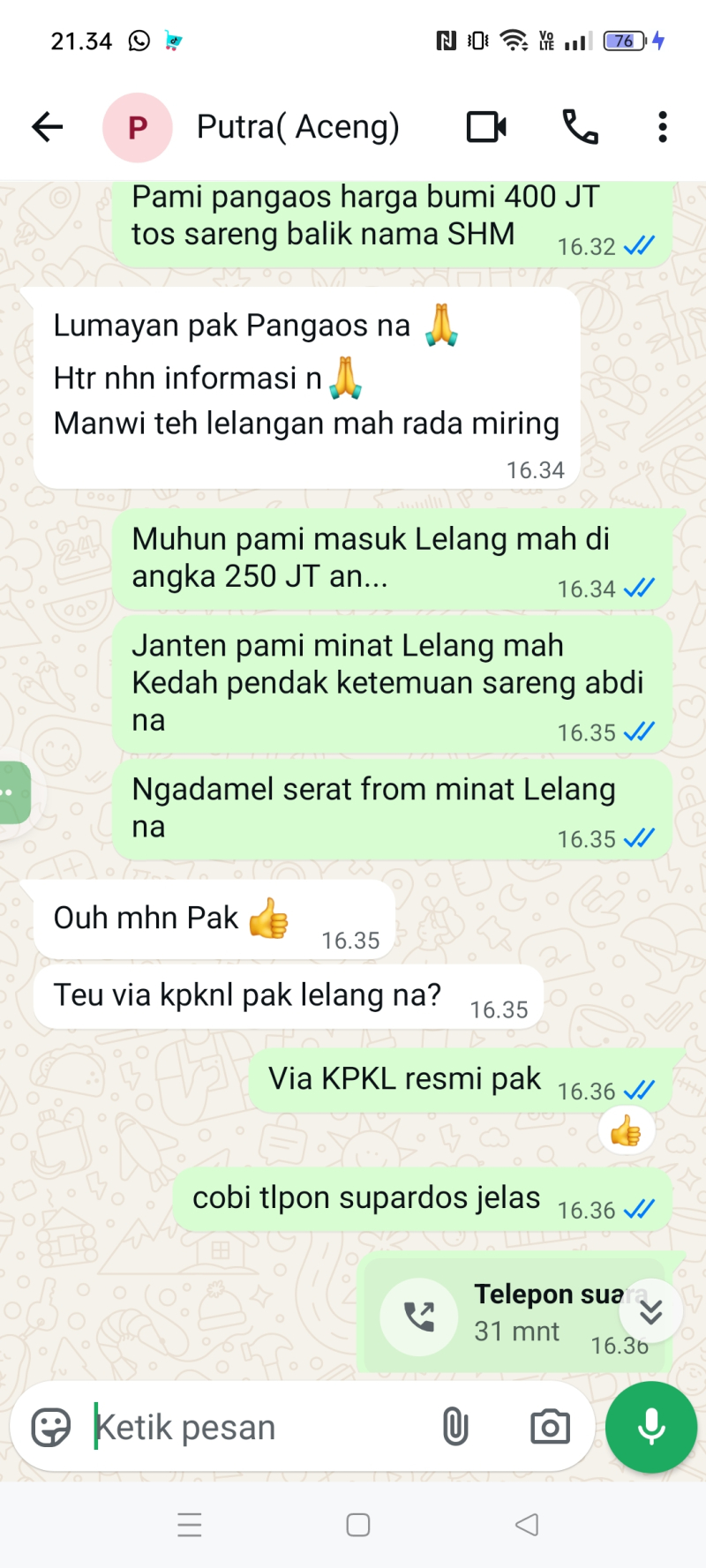View thumbs-up reaction on KPKL message
Image resolution: width=706 pixels, height=1568 pixels.
626,1131
